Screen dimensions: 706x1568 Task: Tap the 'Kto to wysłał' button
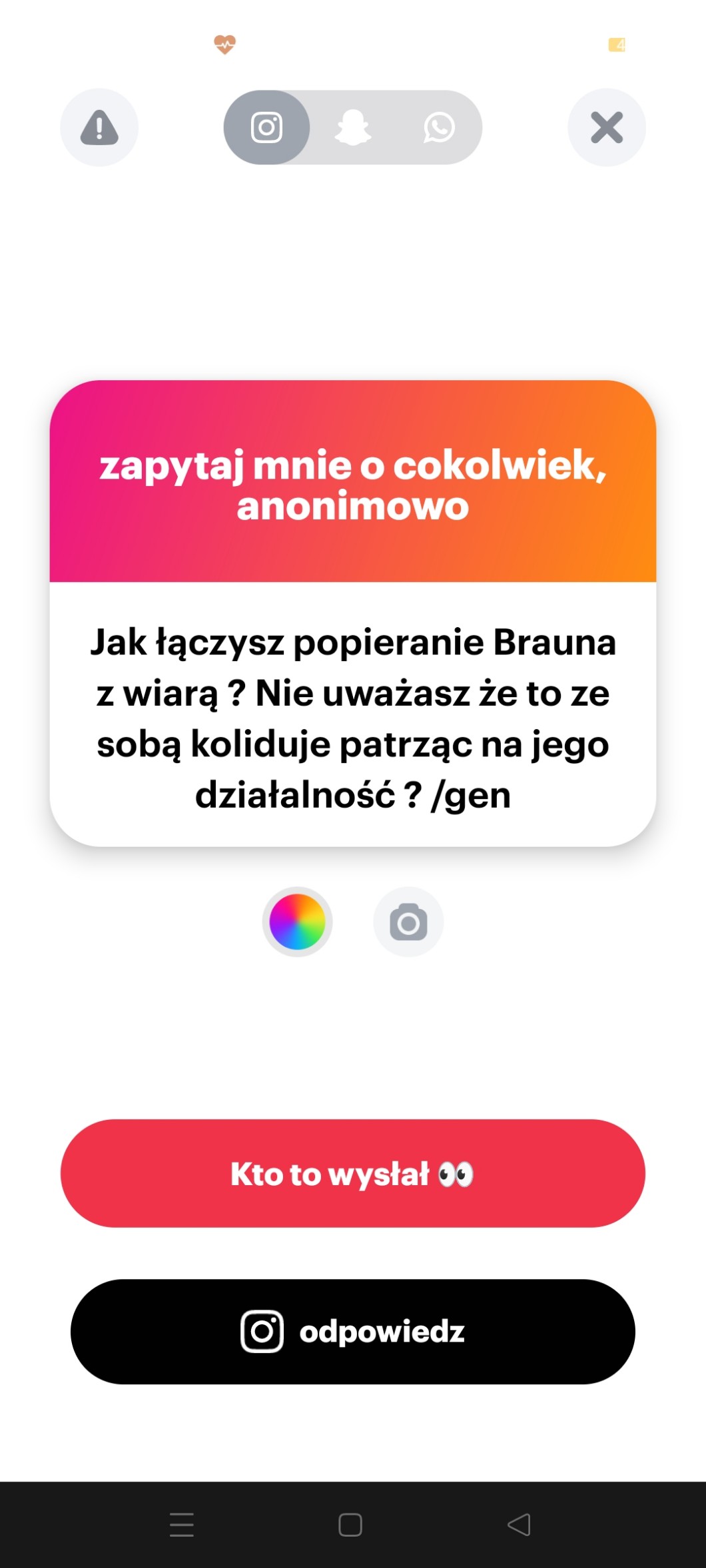(x=352, y=1173)
